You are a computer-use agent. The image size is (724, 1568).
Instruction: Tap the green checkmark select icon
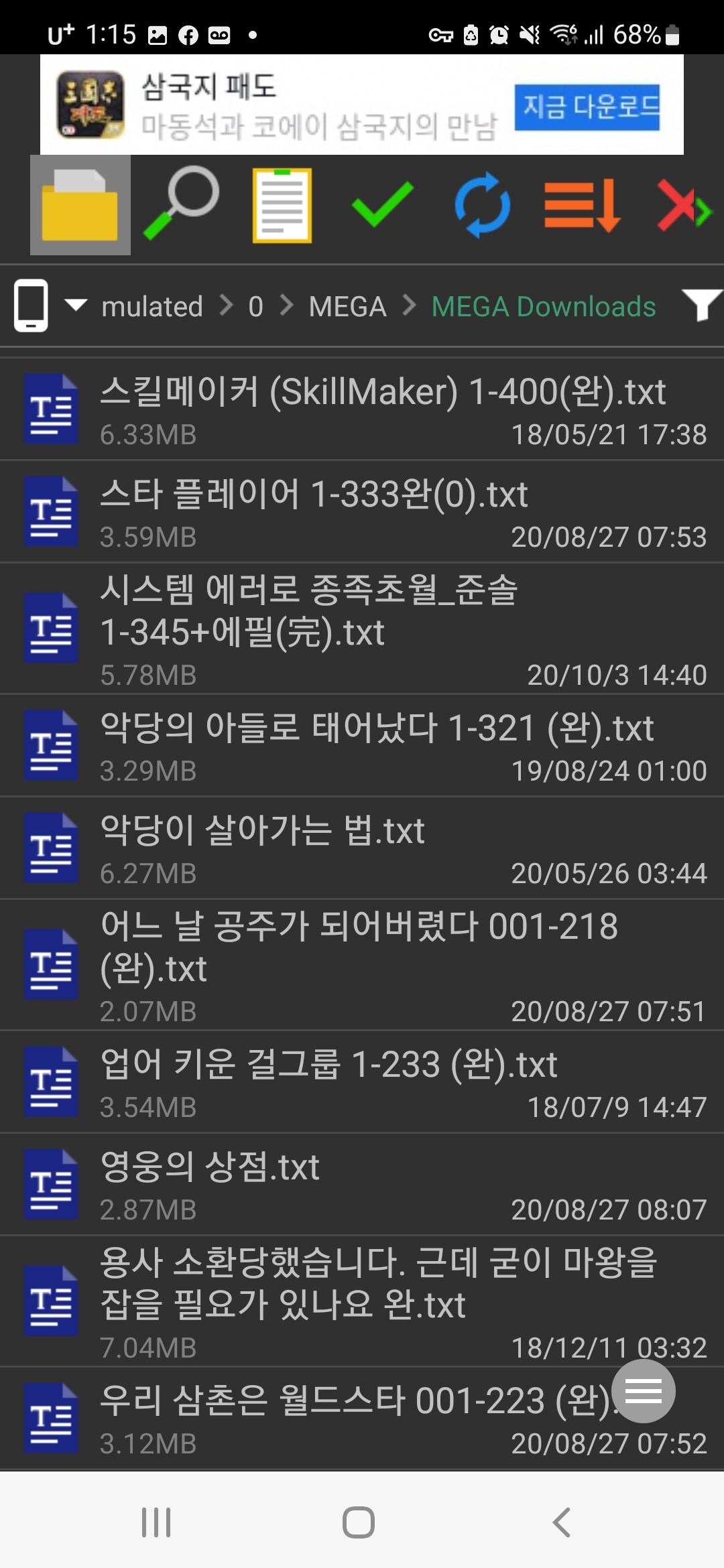[382, 204]
